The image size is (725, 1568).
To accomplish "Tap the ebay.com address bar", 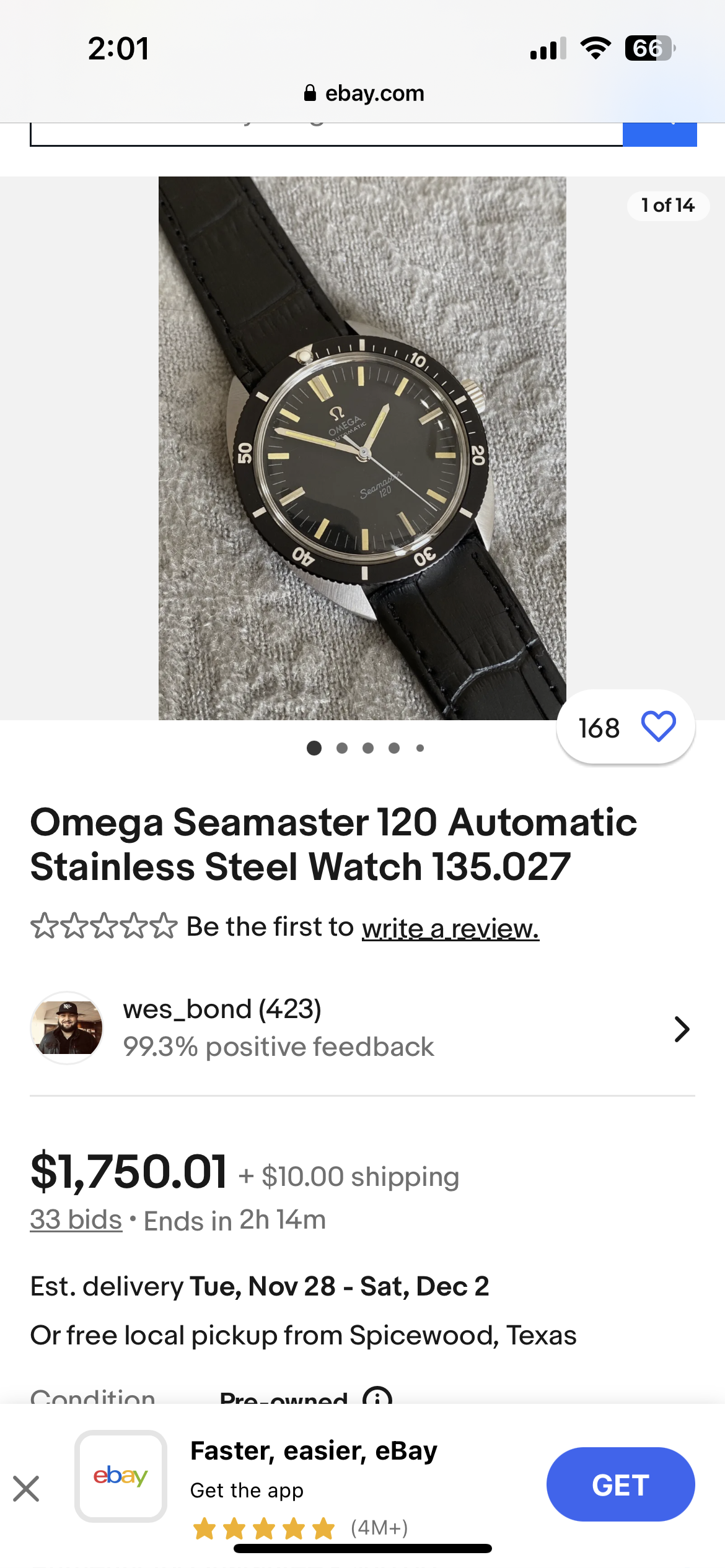I will coord(364,94).
